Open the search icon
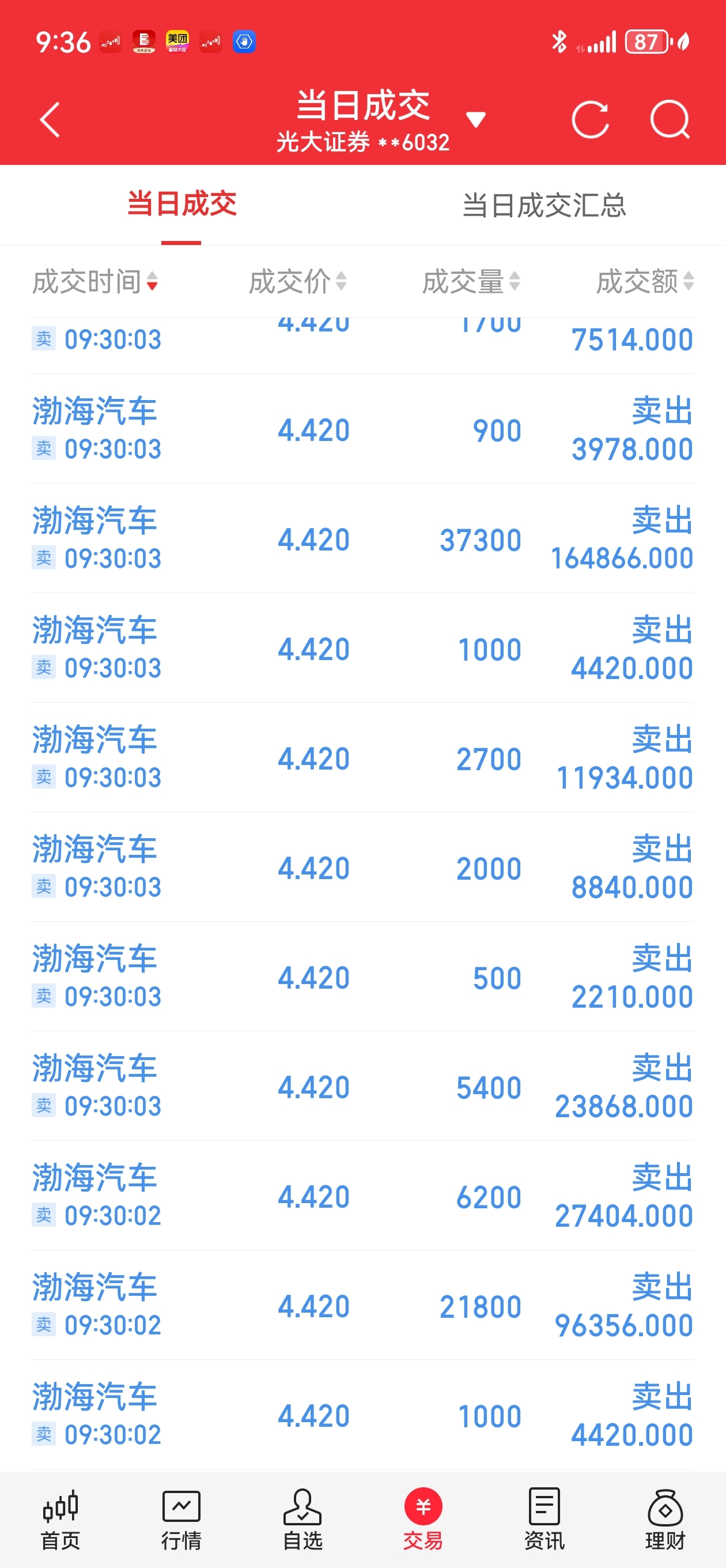The height and width of the screenshot is (1568, 726). (670, 120)
